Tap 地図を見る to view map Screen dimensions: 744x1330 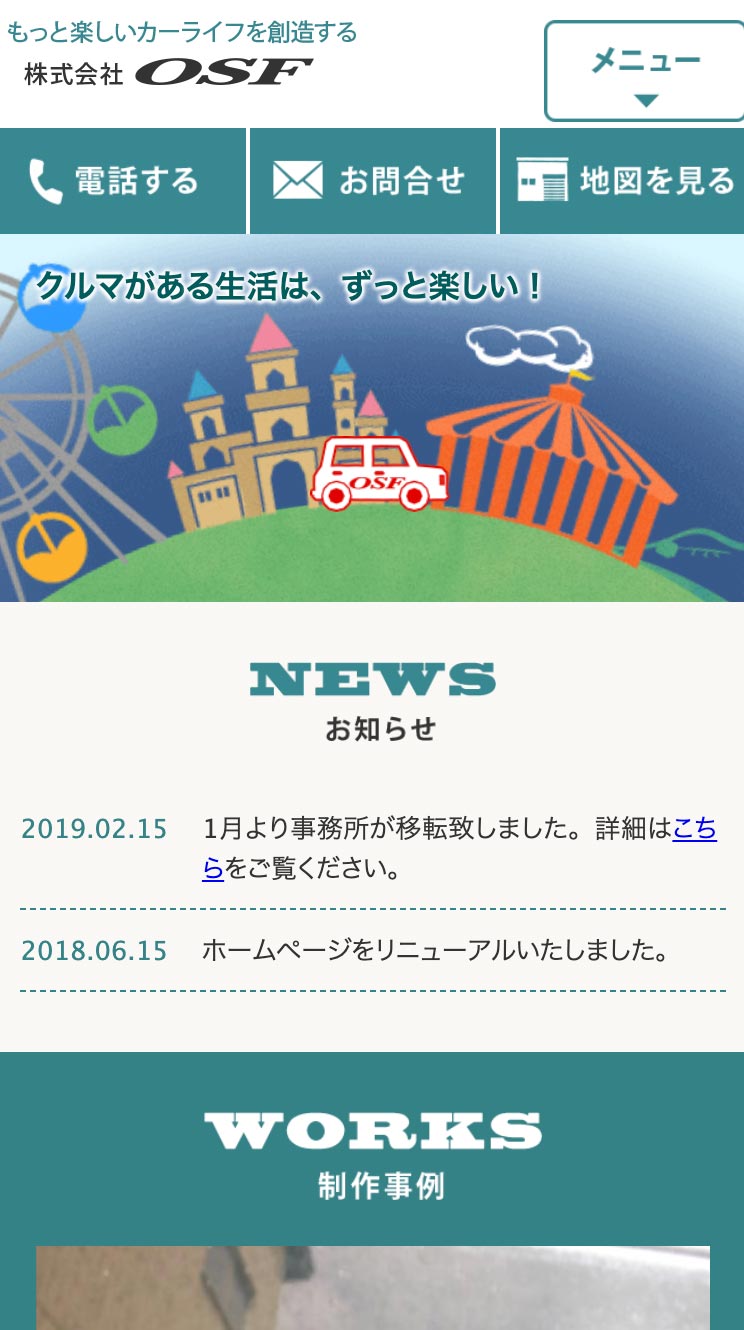click(622, 181)
